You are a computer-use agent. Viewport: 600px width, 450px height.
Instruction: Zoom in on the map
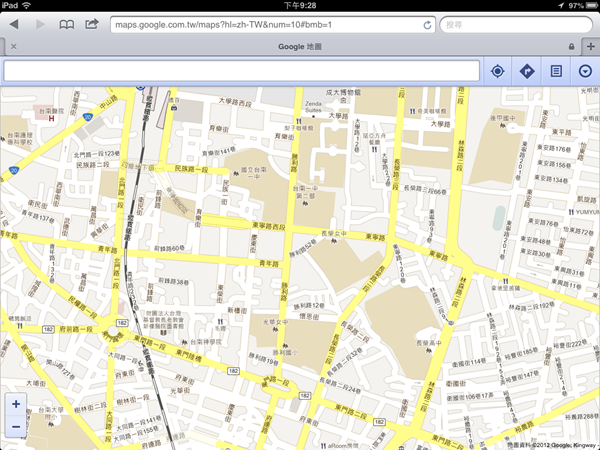point(15,405)
